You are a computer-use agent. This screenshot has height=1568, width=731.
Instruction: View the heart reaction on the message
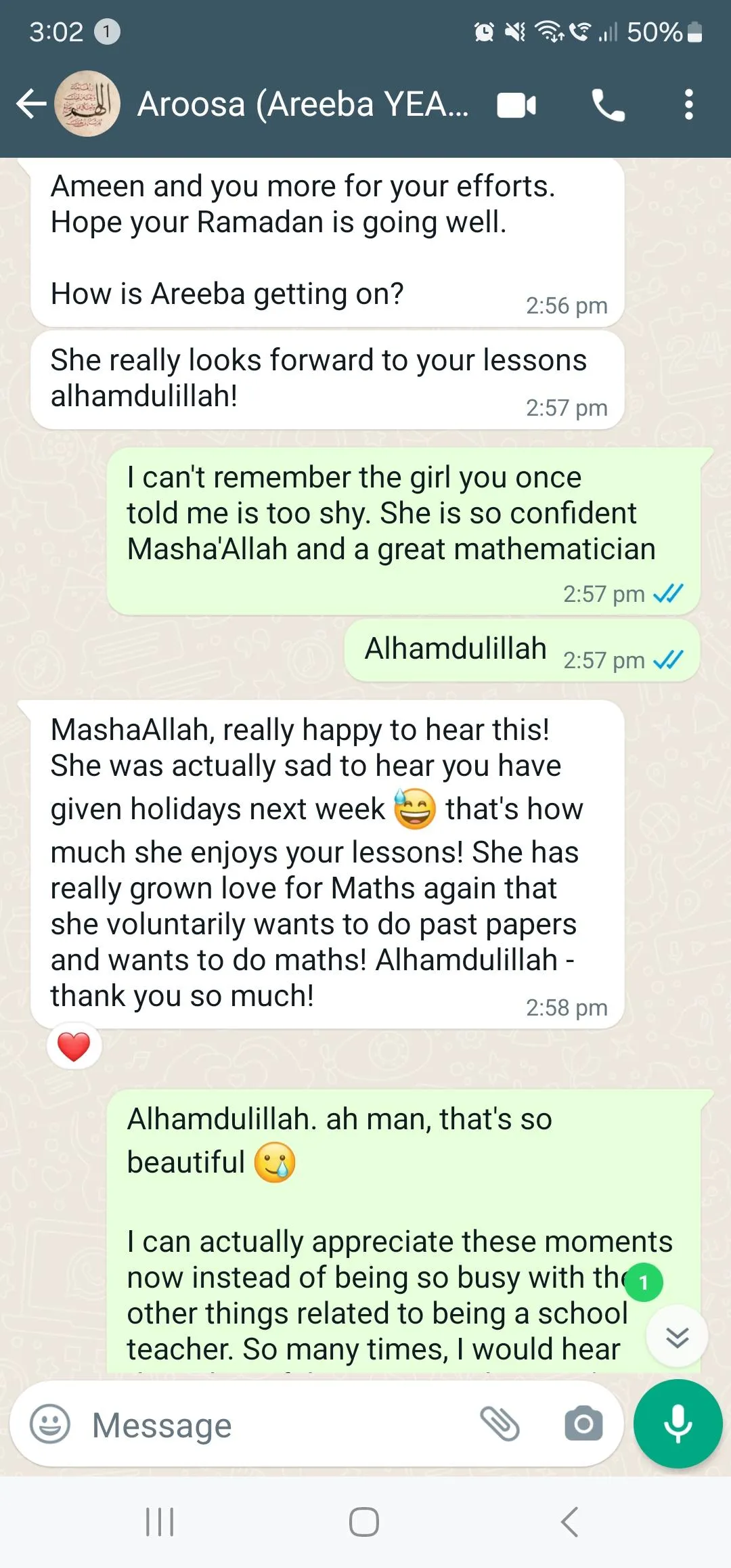point(74,1047)
